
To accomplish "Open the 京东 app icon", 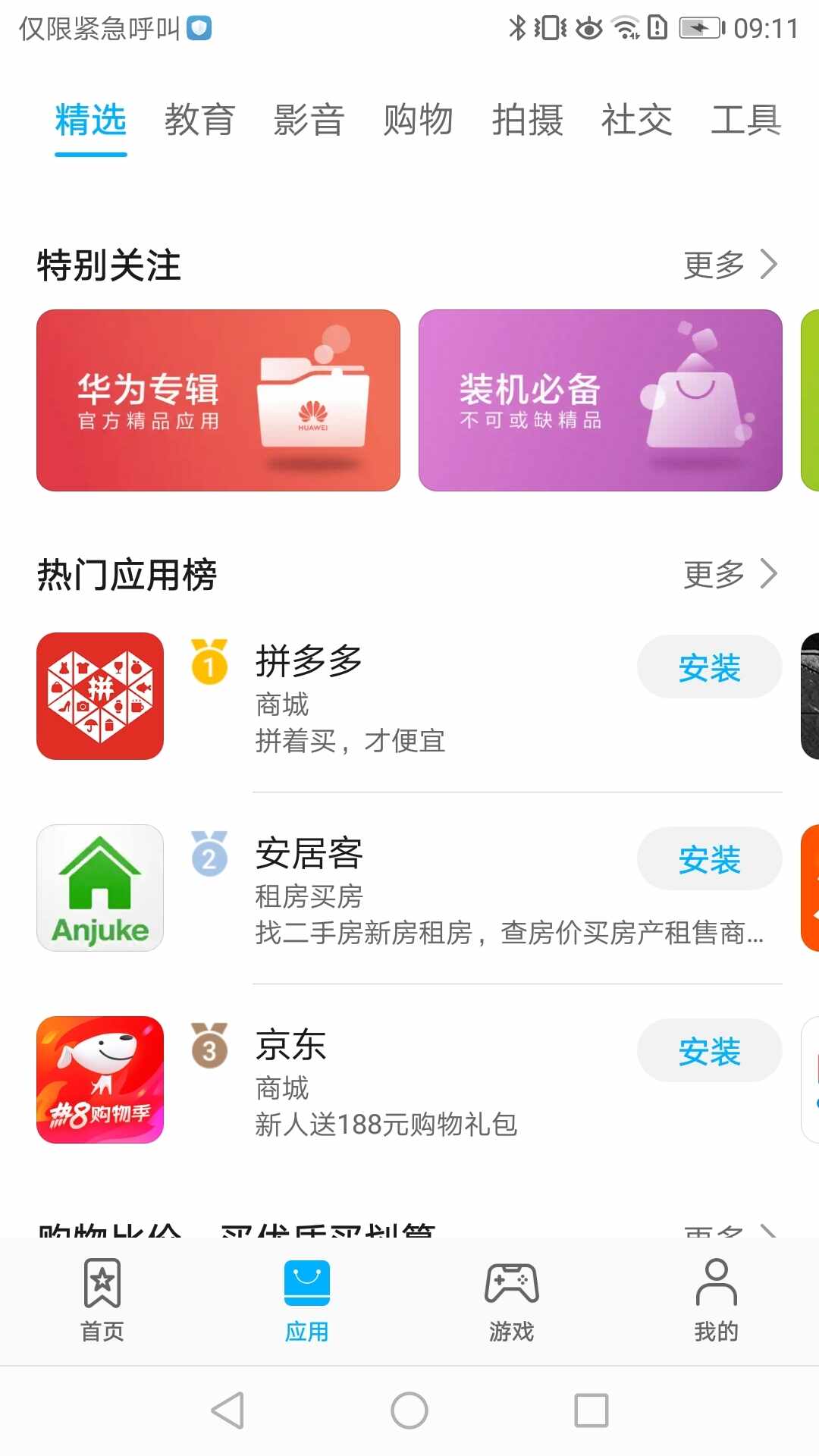I will point(99,1080).
